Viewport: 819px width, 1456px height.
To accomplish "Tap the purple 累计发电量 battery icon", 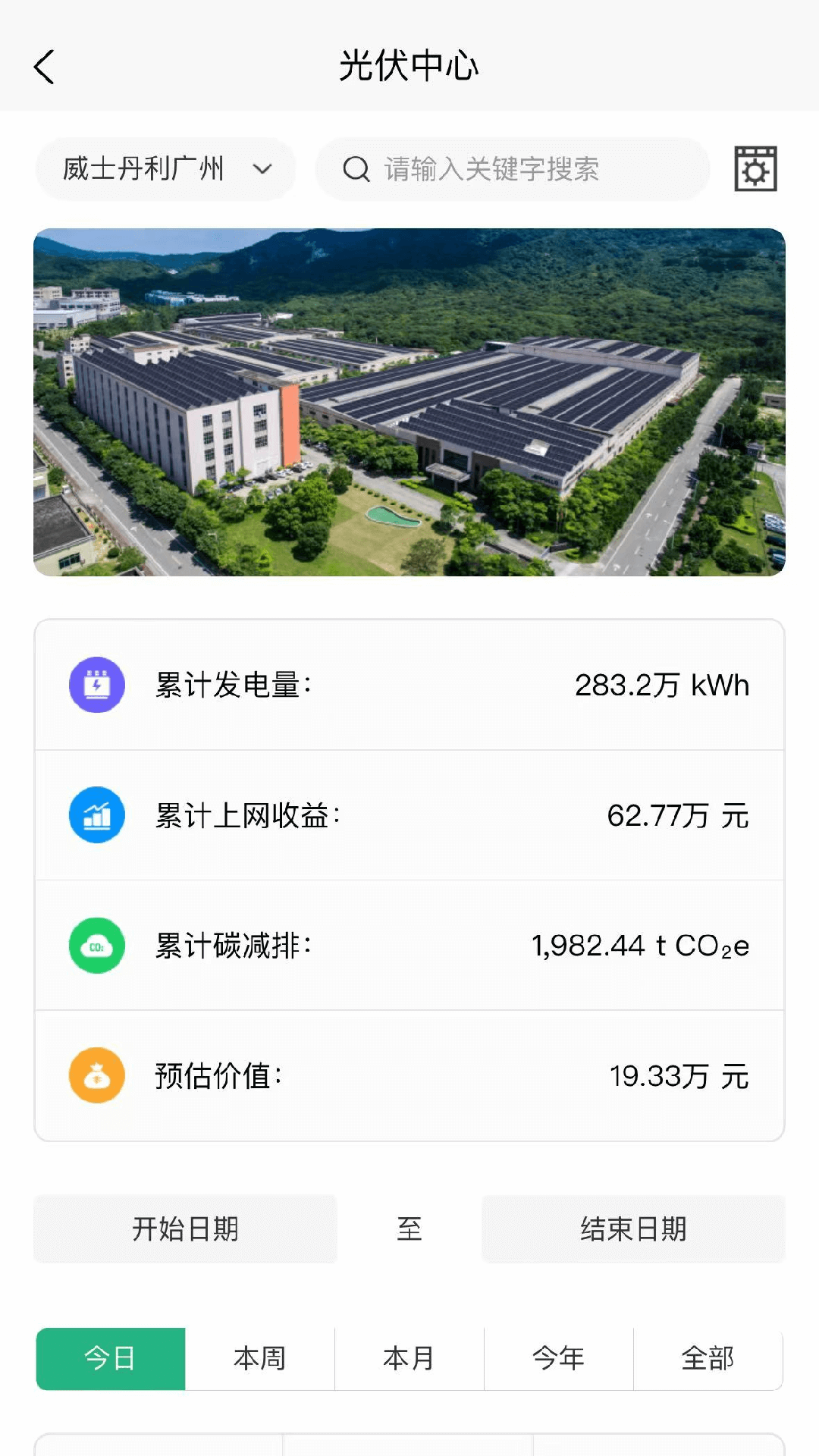I will tap(96, 684).
